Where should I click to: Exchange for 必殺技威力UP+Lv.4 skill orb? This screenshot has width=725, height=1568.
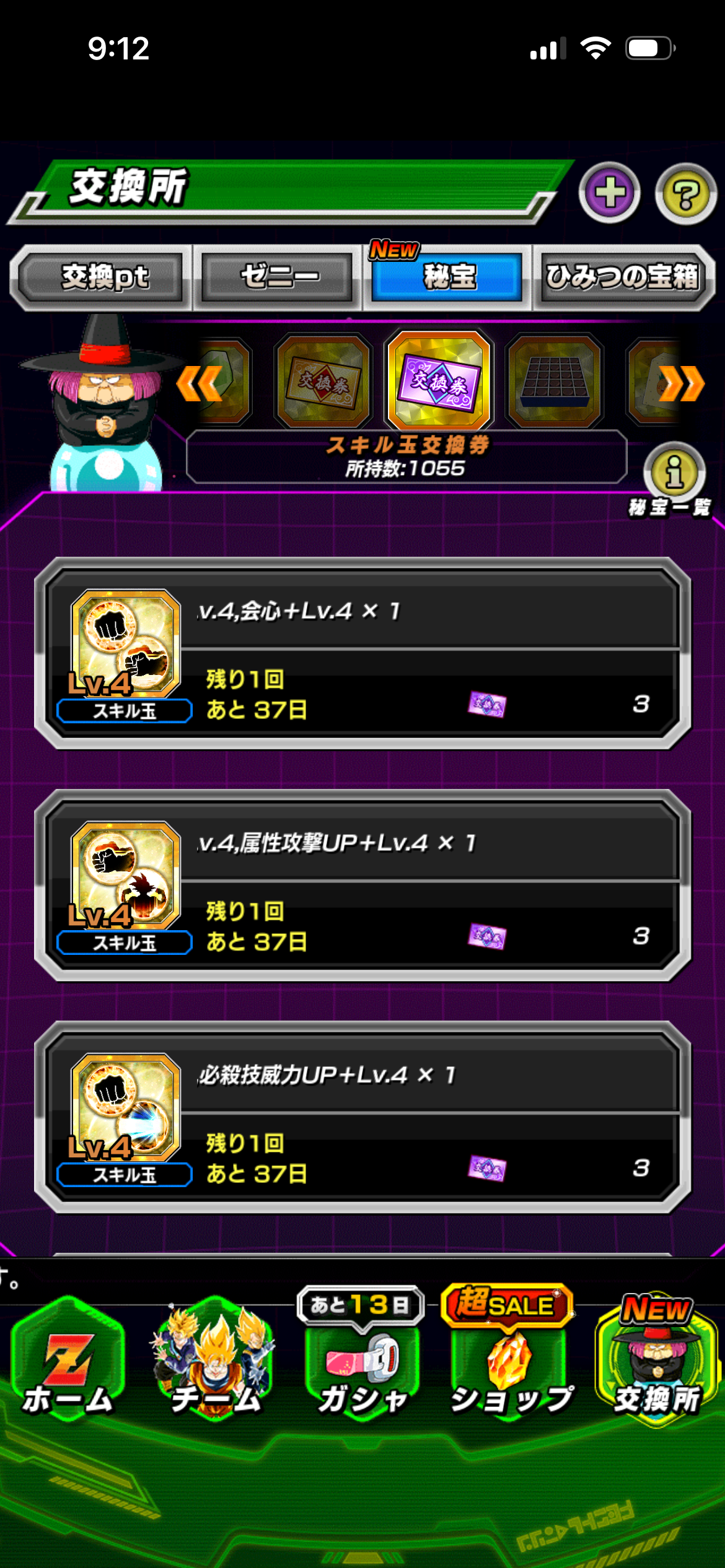pyautogui.click(x=362, y=1118)
